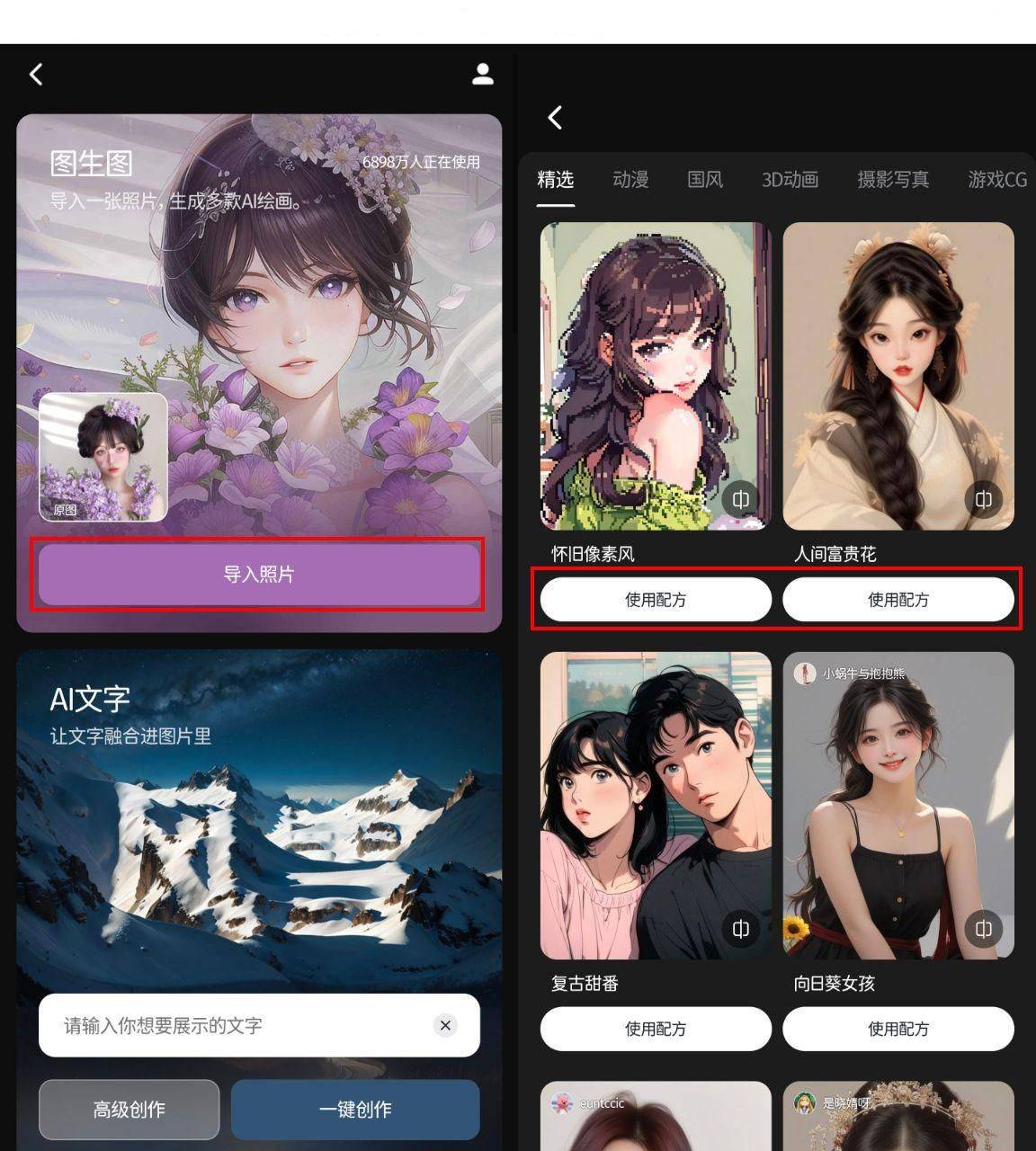Toggle before/after view on 怀旧像素风 thumbnail
Image resolution: width=1036 pixels, height=1151 pixels.
coord(741,500)
